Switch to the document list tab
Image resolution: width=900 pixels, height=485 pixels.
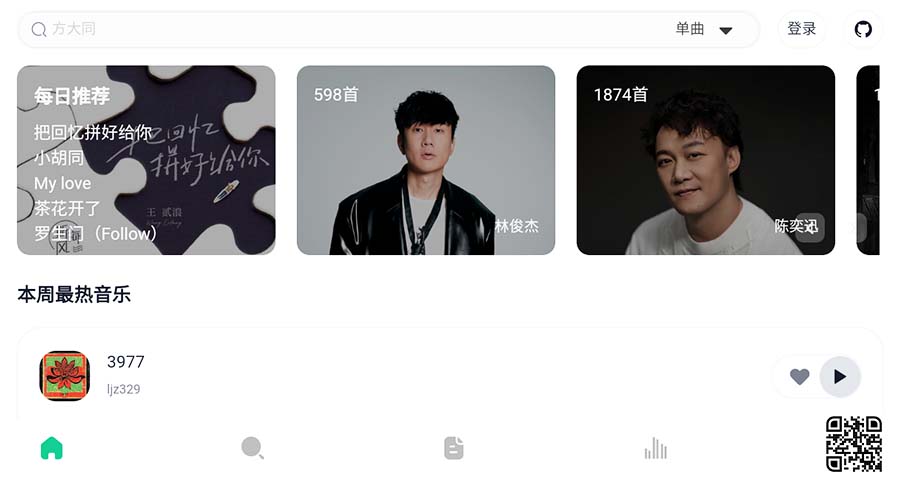[454, 448]
